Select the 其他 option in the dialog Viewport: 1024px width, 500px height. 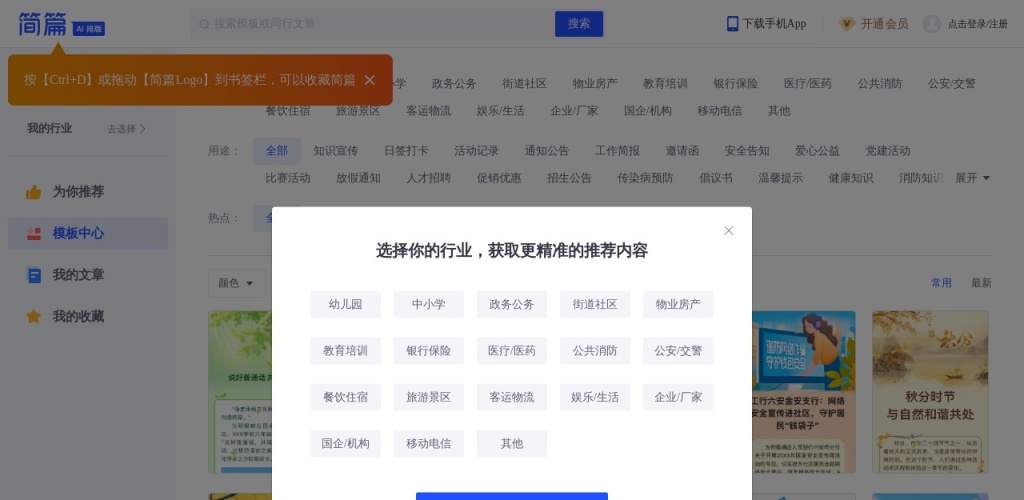coord(511,443)
